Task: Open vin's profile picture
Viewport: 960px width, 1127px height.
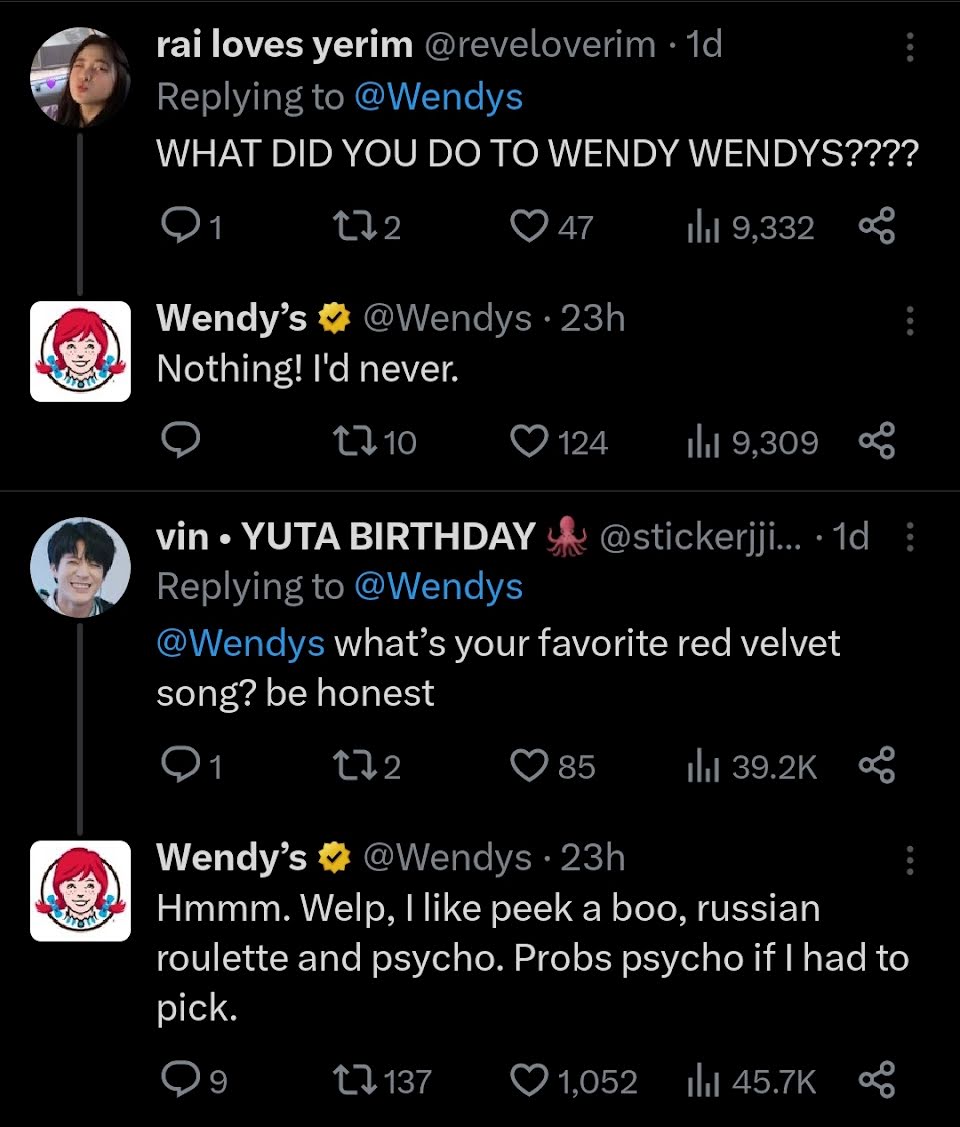Action: [81, 567]
